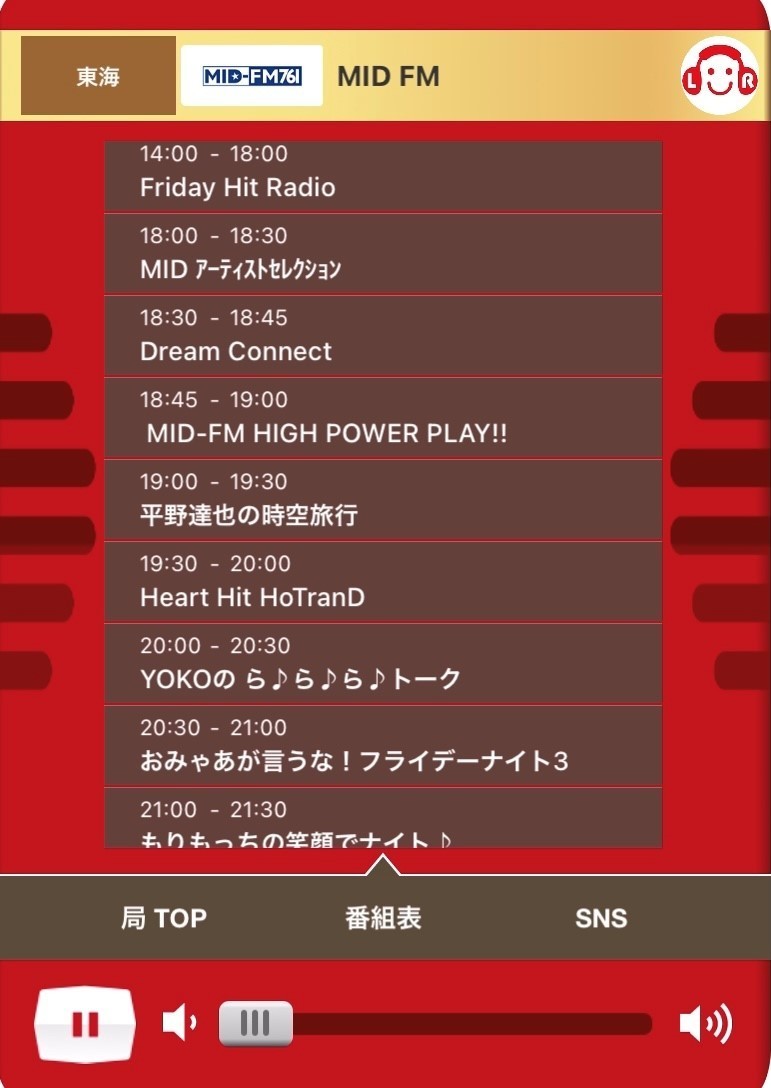Image resolution: width=771 pixels, height=1088 pixels.
Task: Select the Heart Hit HoTranD program
Action: click(383, 582)
